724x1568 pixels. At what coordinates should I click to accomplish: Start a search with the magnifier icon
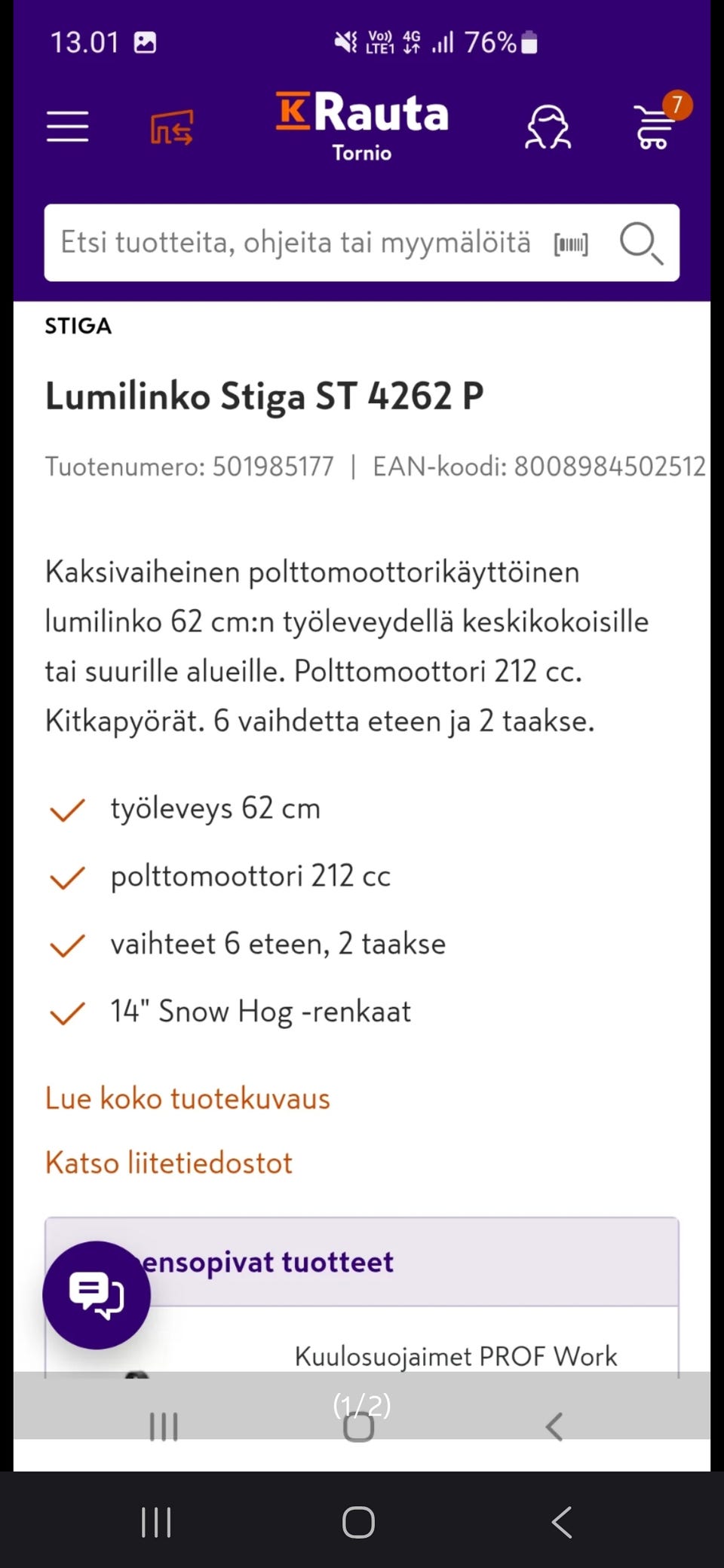click(x=640, y=243)
